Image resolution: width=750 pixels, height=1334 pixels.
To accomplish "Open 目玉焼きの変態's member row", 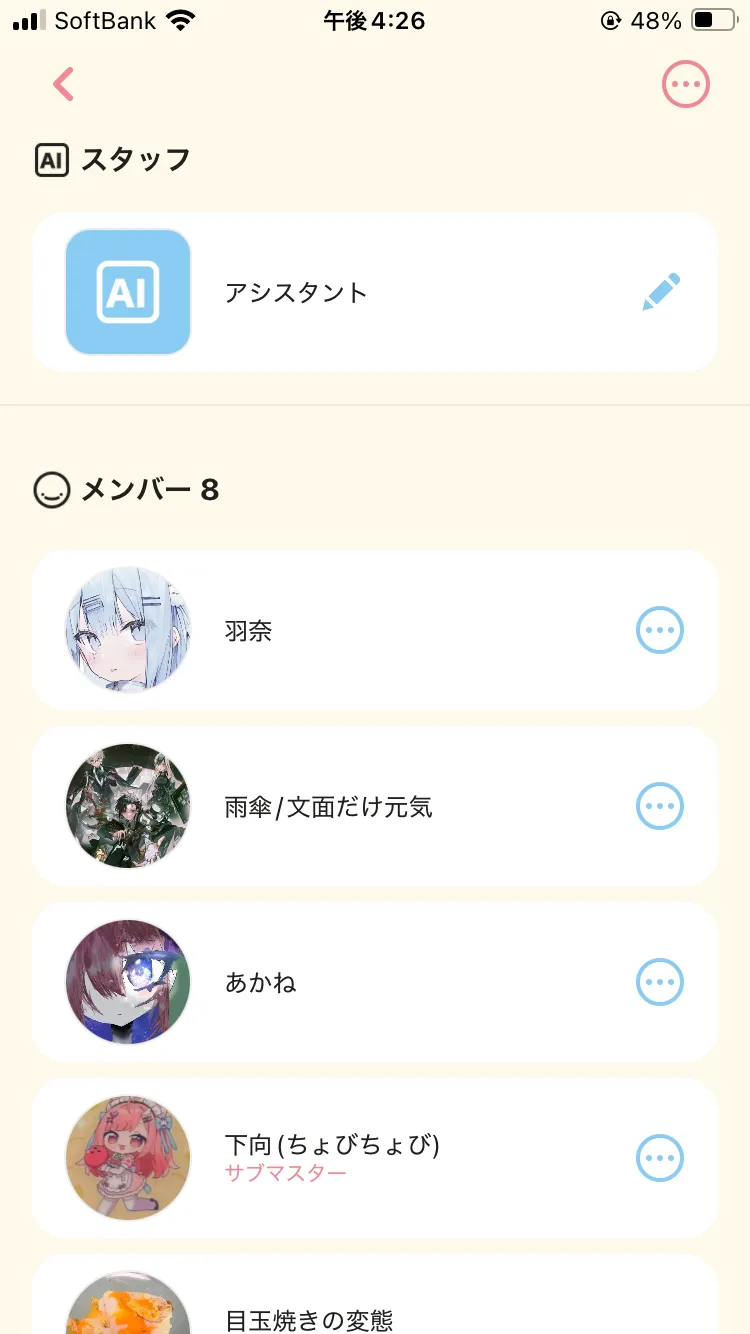I will click(x=308, y=1320).
